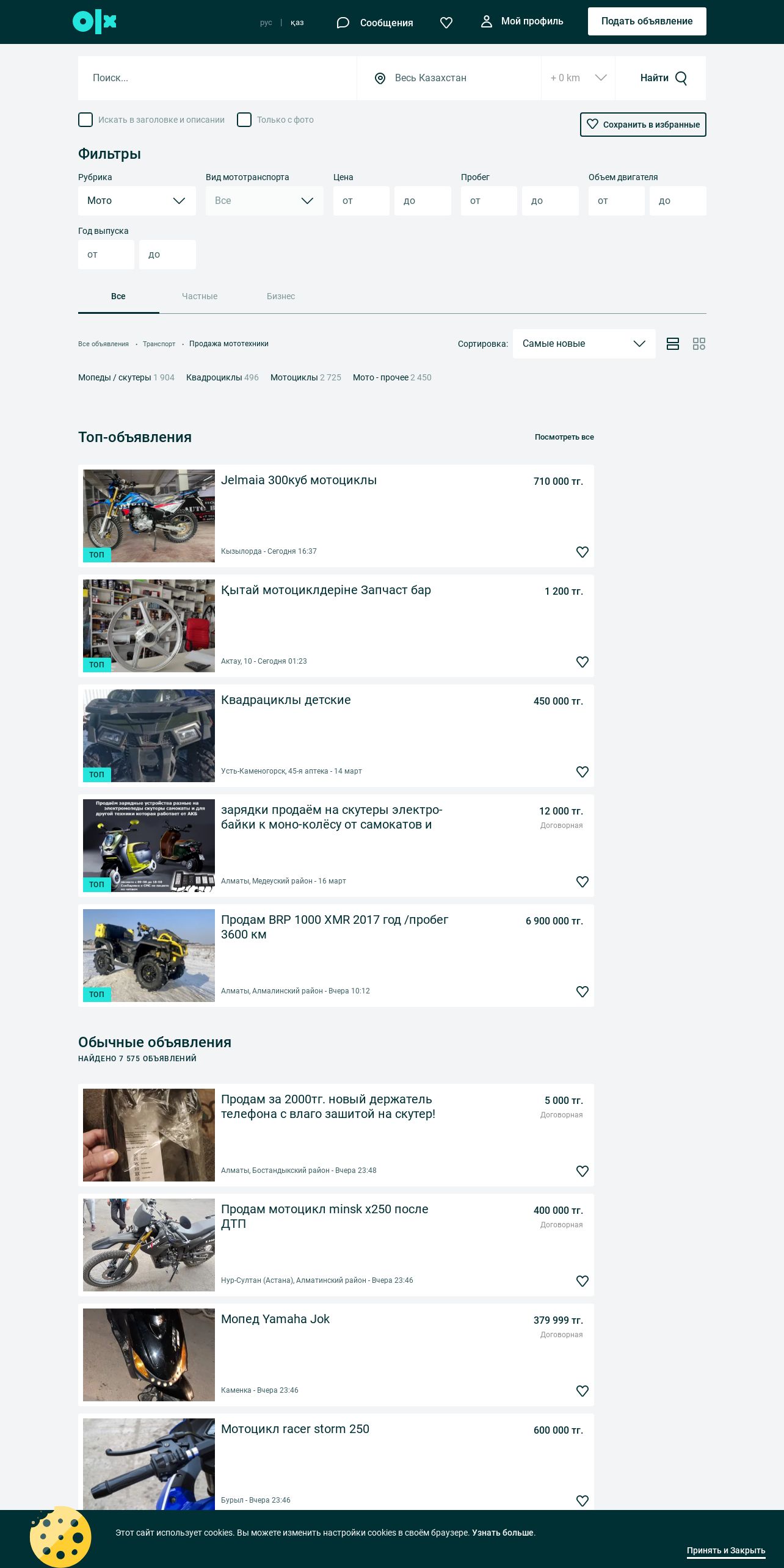Switch to the Бизнес tab
The height and width of the screenshot is (1568, 784).
tap(281, 296)
